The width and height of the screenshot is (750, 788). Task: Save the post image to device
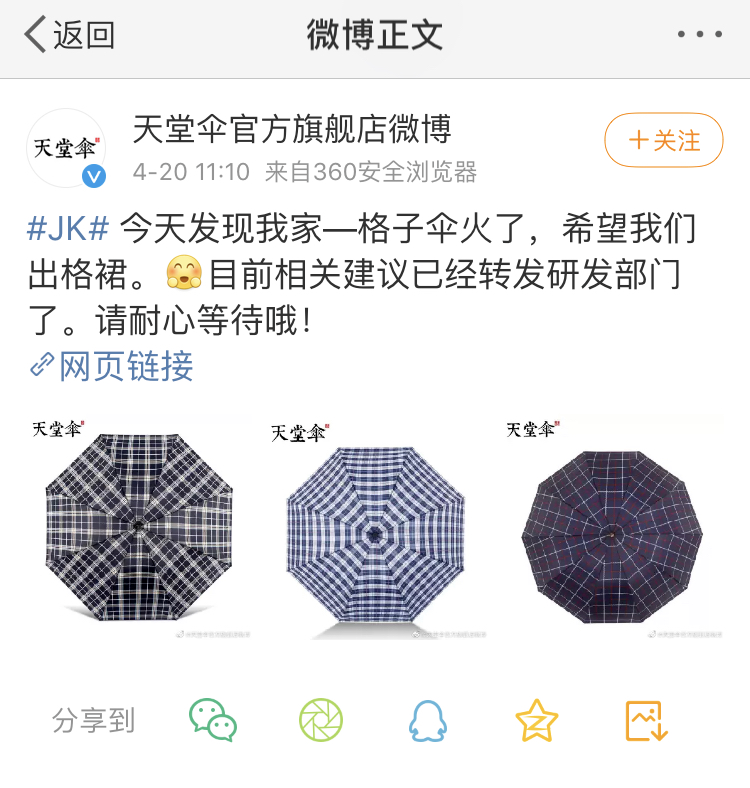pos(646,720)
